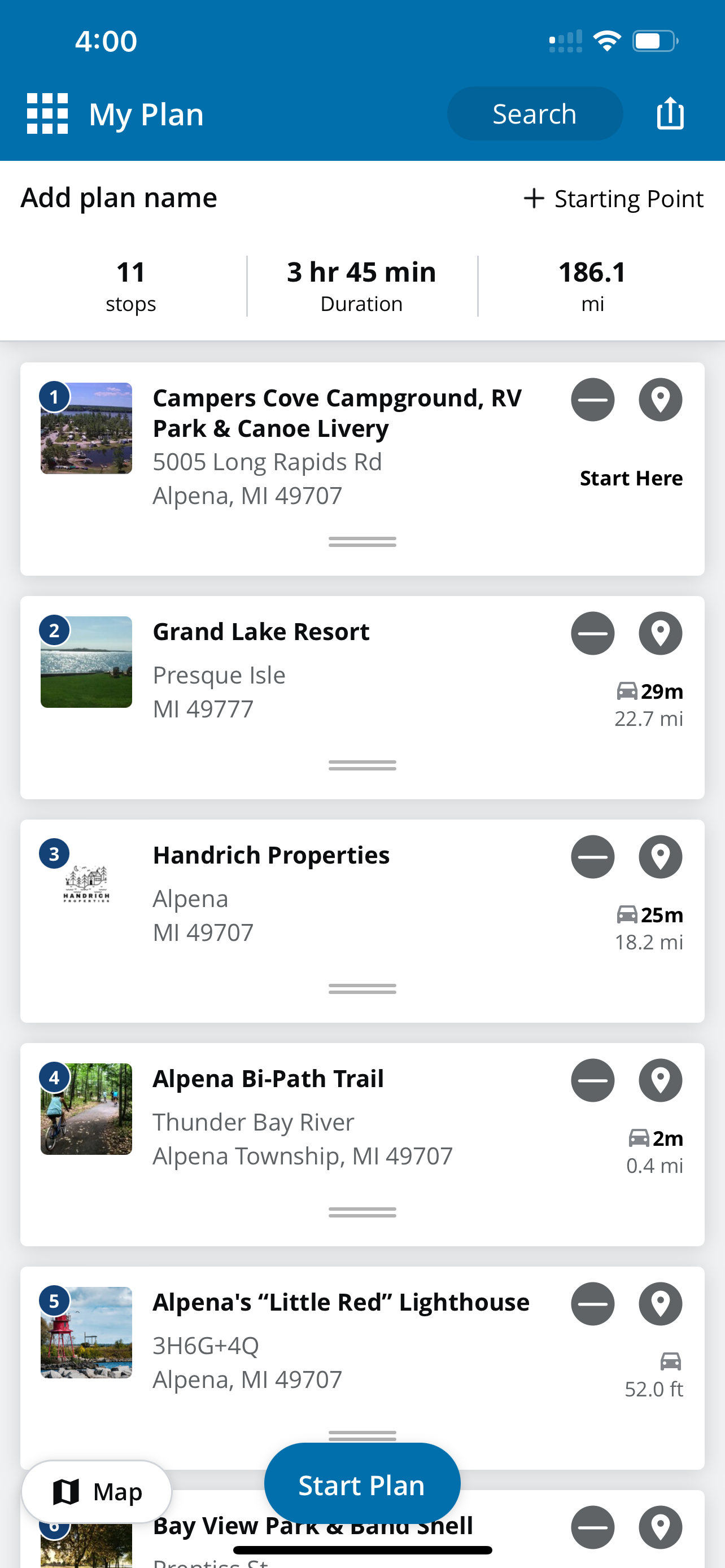Viewport: 725px width, 1568px height.
Task: Remove Handrich Properties from plan
Action: tap(592, 856)
